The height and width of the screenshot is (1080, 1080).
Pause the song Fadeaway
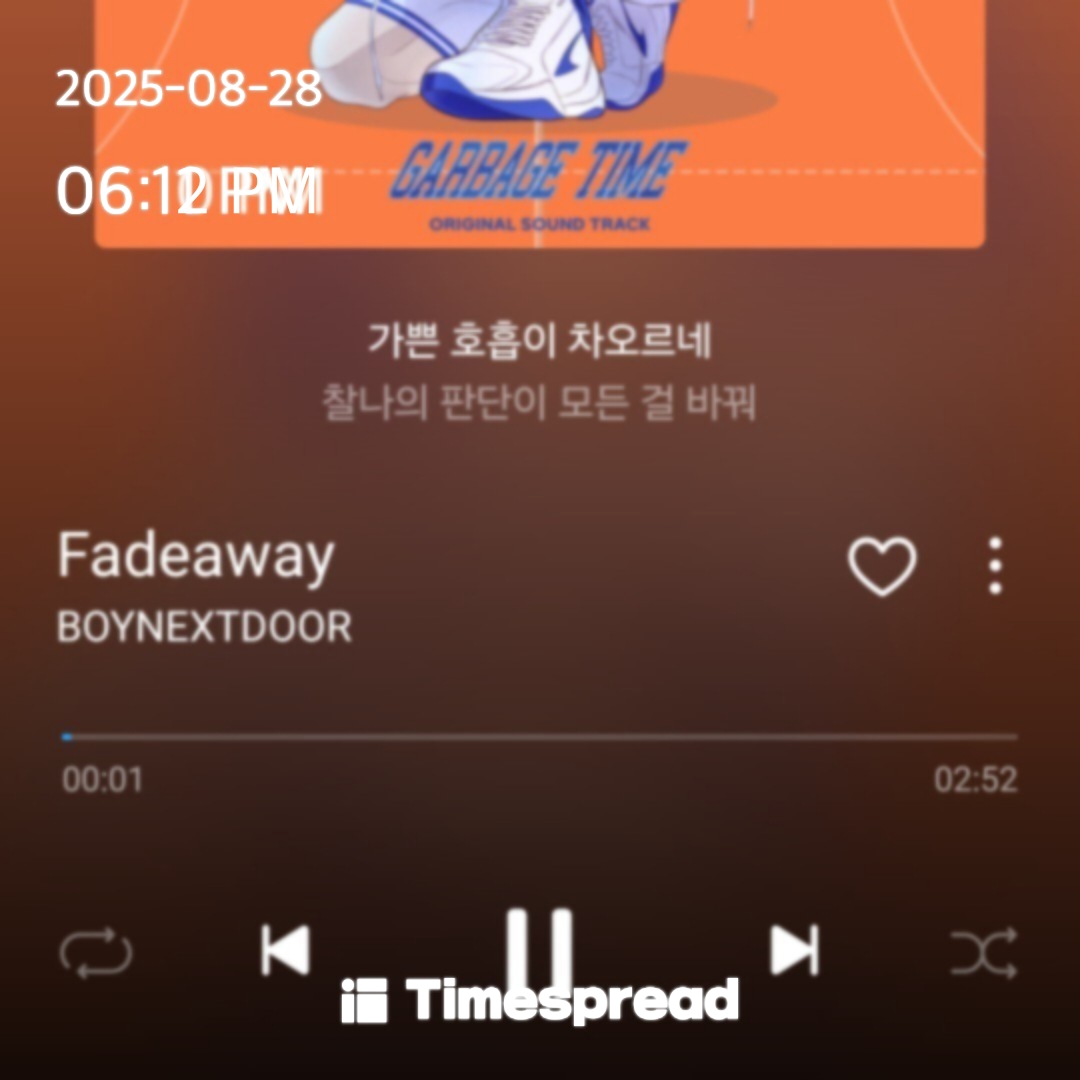tap(539, 948)
